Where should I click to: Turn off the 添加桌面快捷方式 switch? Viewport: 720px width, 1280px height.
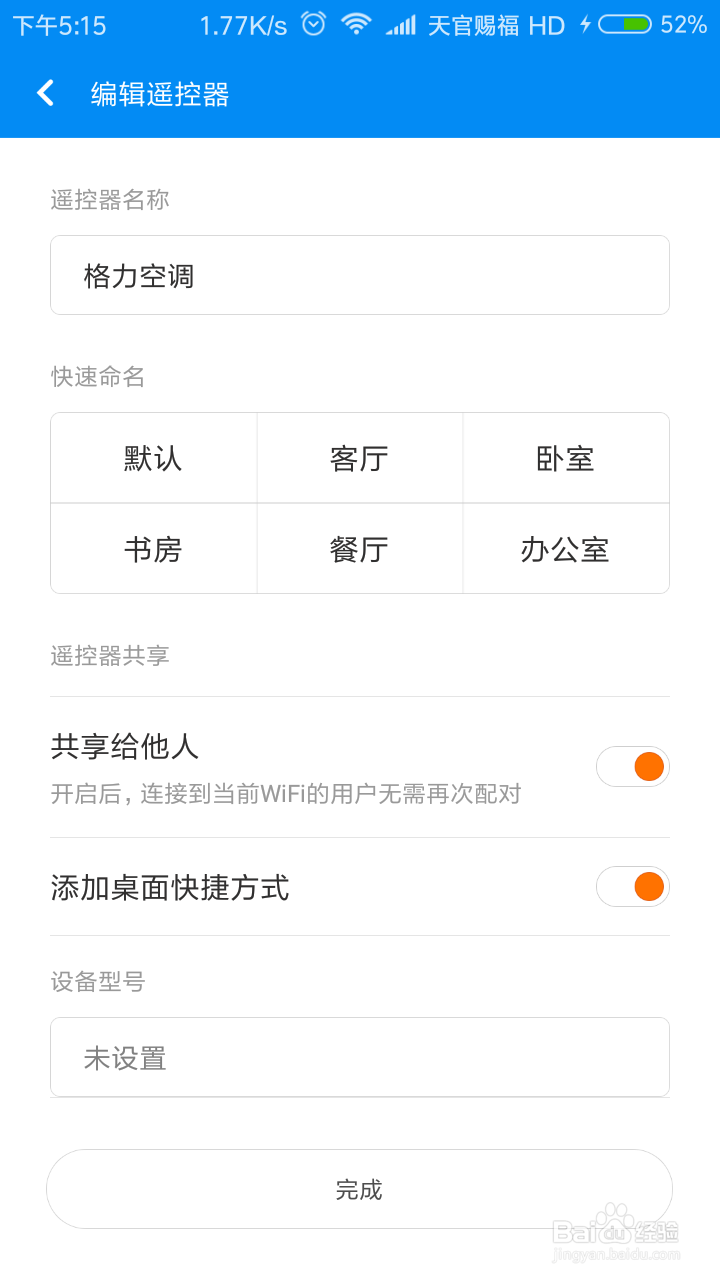click(x=632, y=886)
